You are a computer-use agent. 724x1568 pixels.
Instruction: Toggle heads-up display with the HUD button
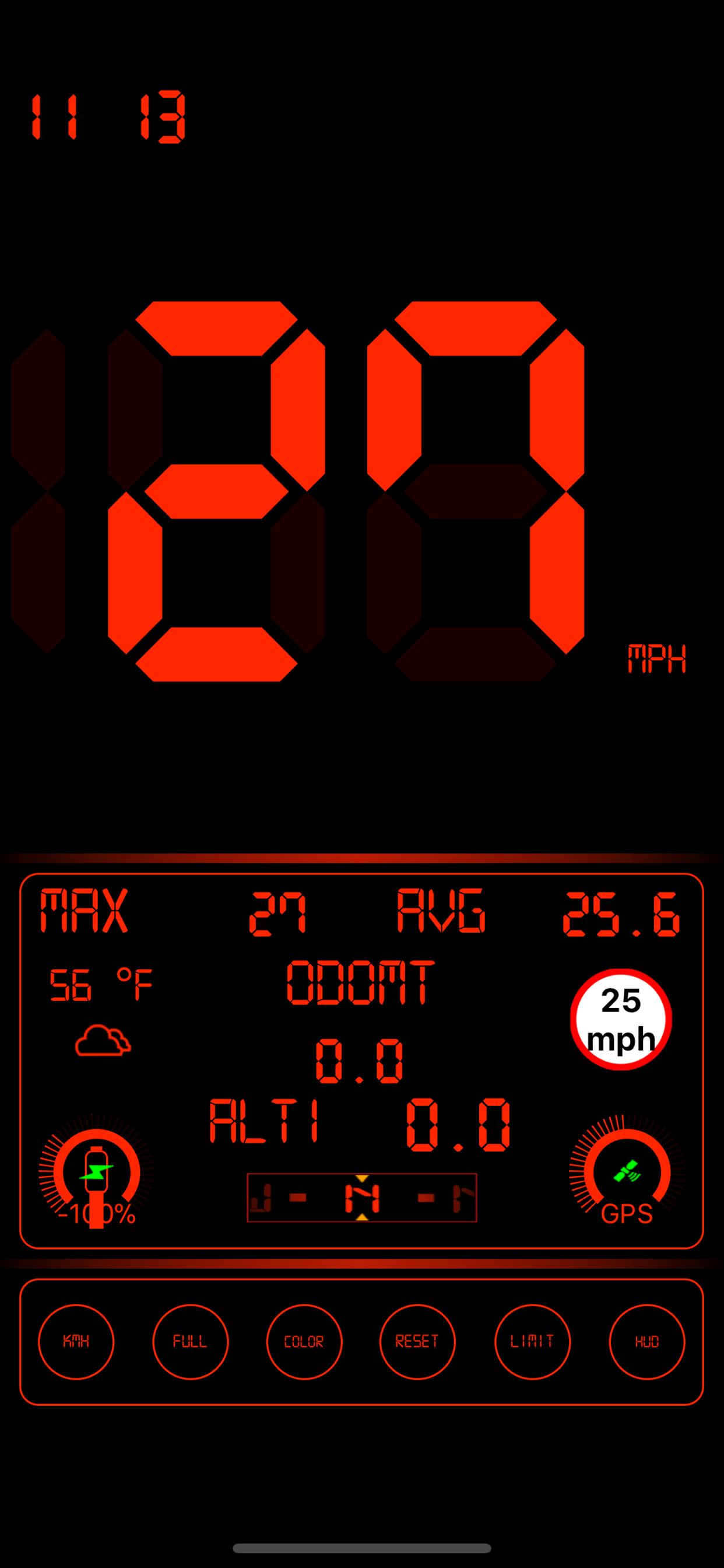click(647, 1342)
